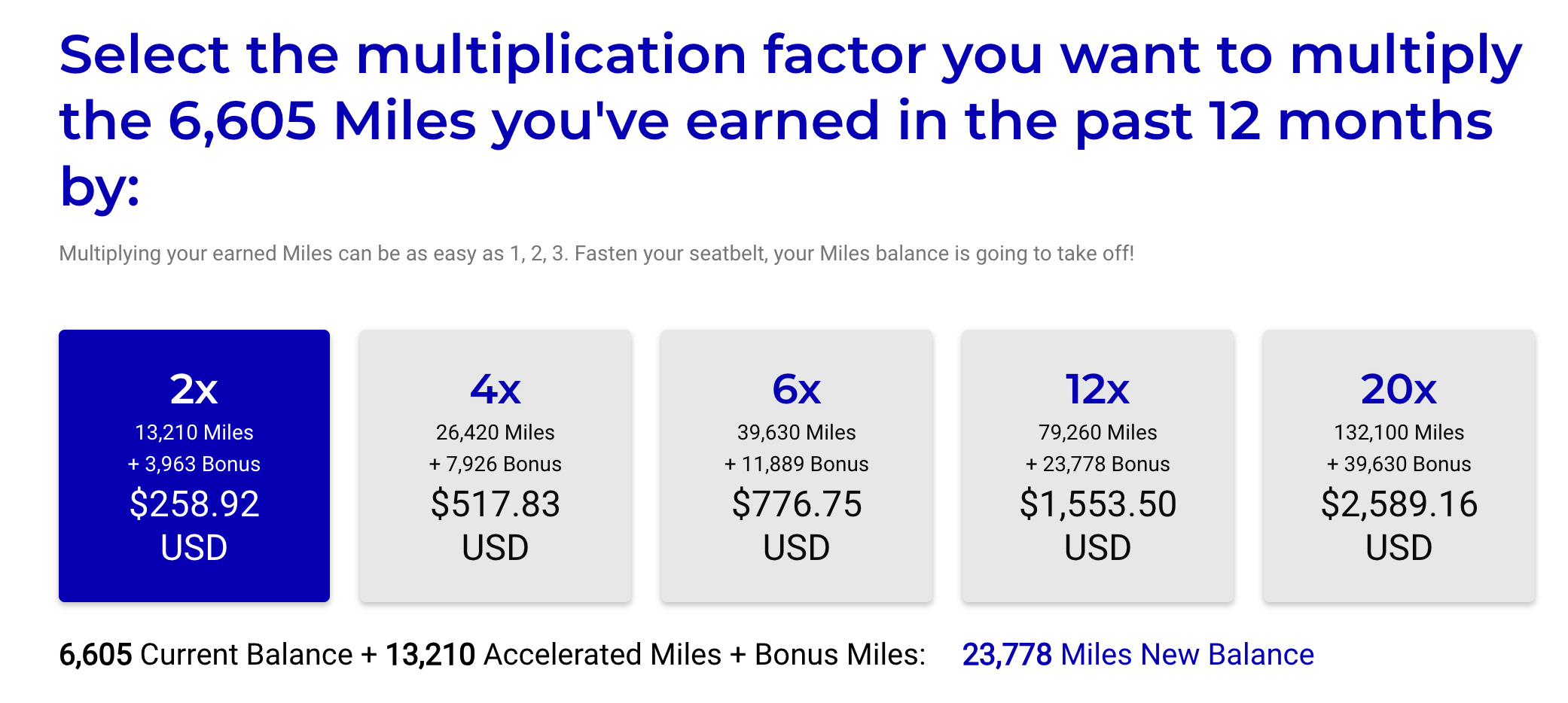
Task: Select the 2x multiplier card
Action: [x=194, y=465]
